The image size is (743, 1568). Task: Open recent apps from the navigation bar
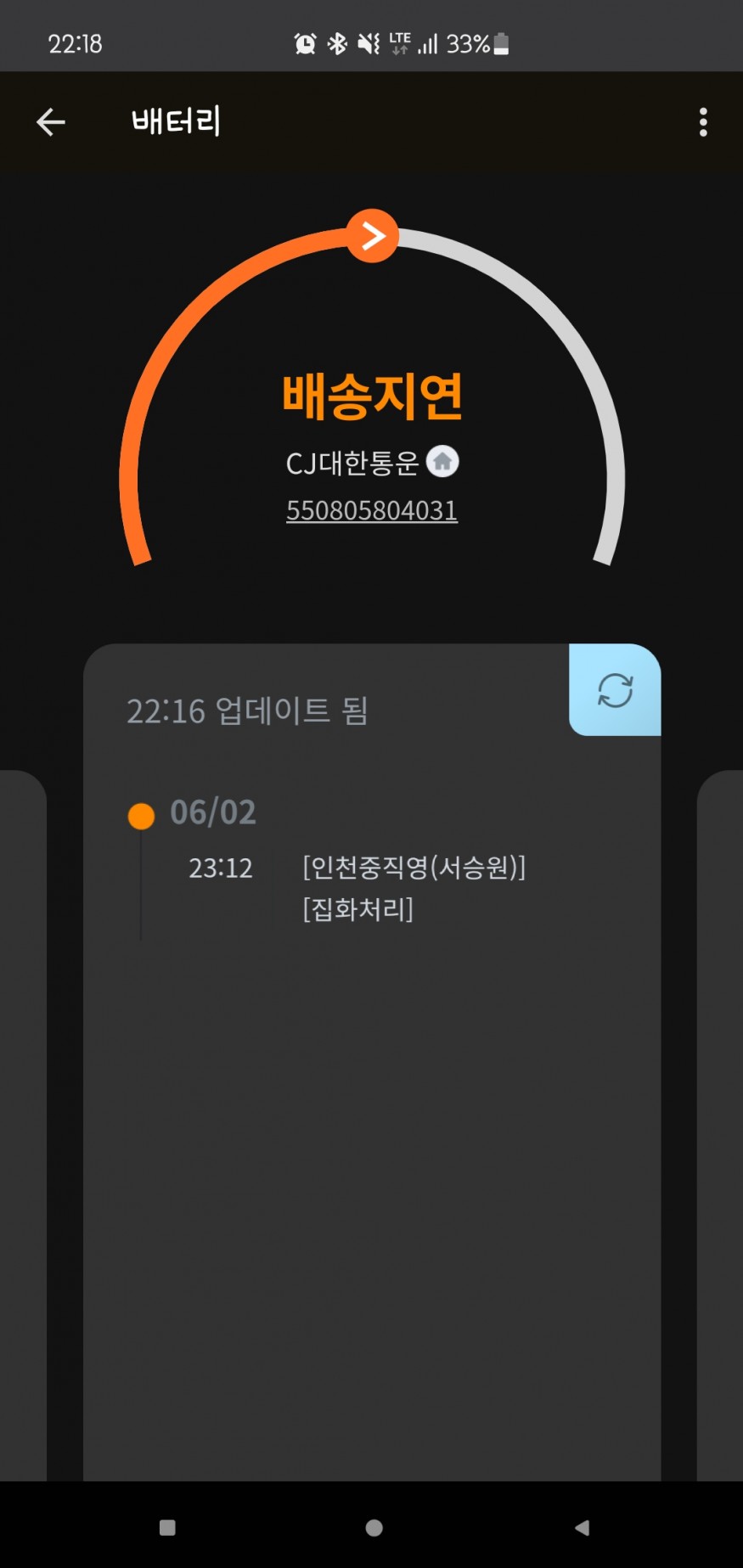point(167,1528)
